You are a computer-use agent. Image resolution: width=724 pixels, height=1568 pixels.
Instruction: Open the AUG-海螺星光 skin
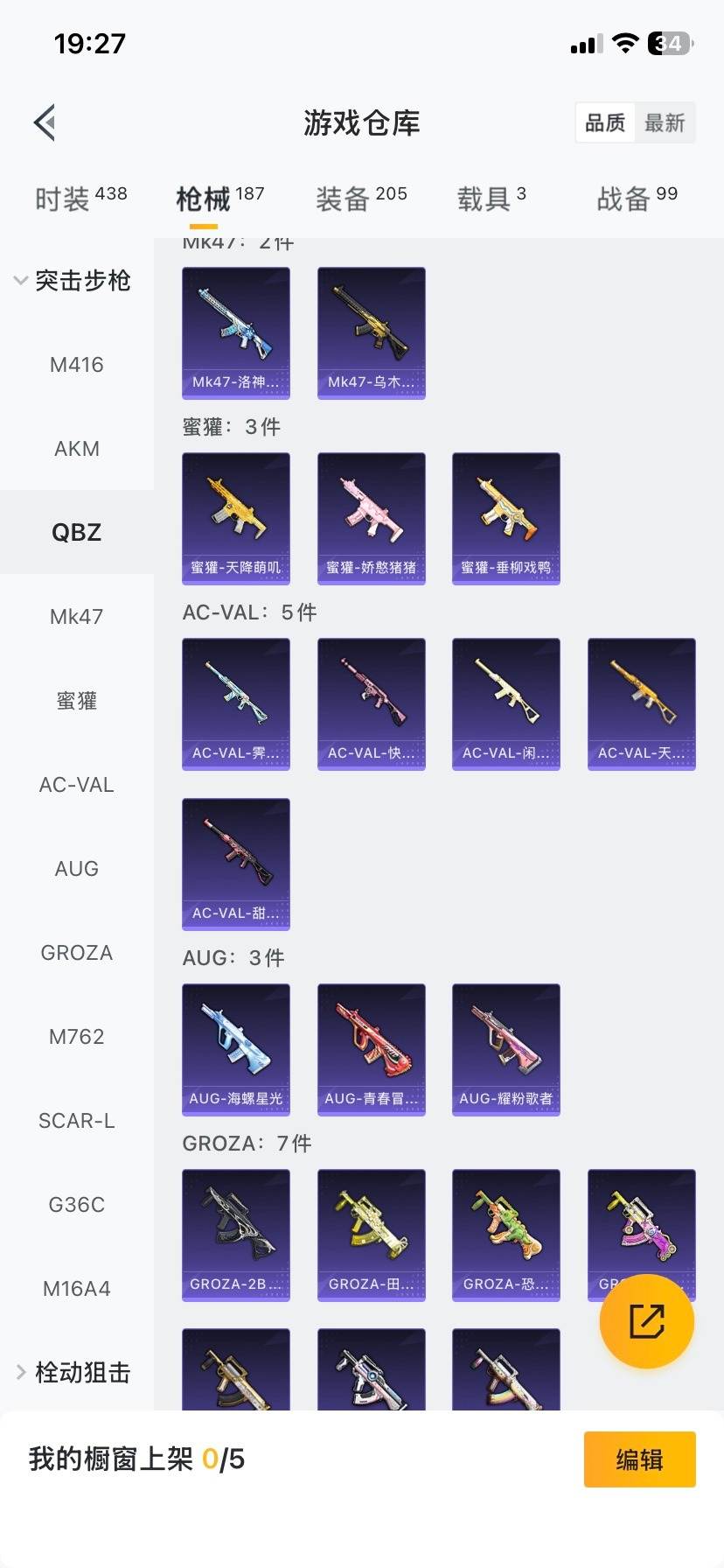point(236,1049)
